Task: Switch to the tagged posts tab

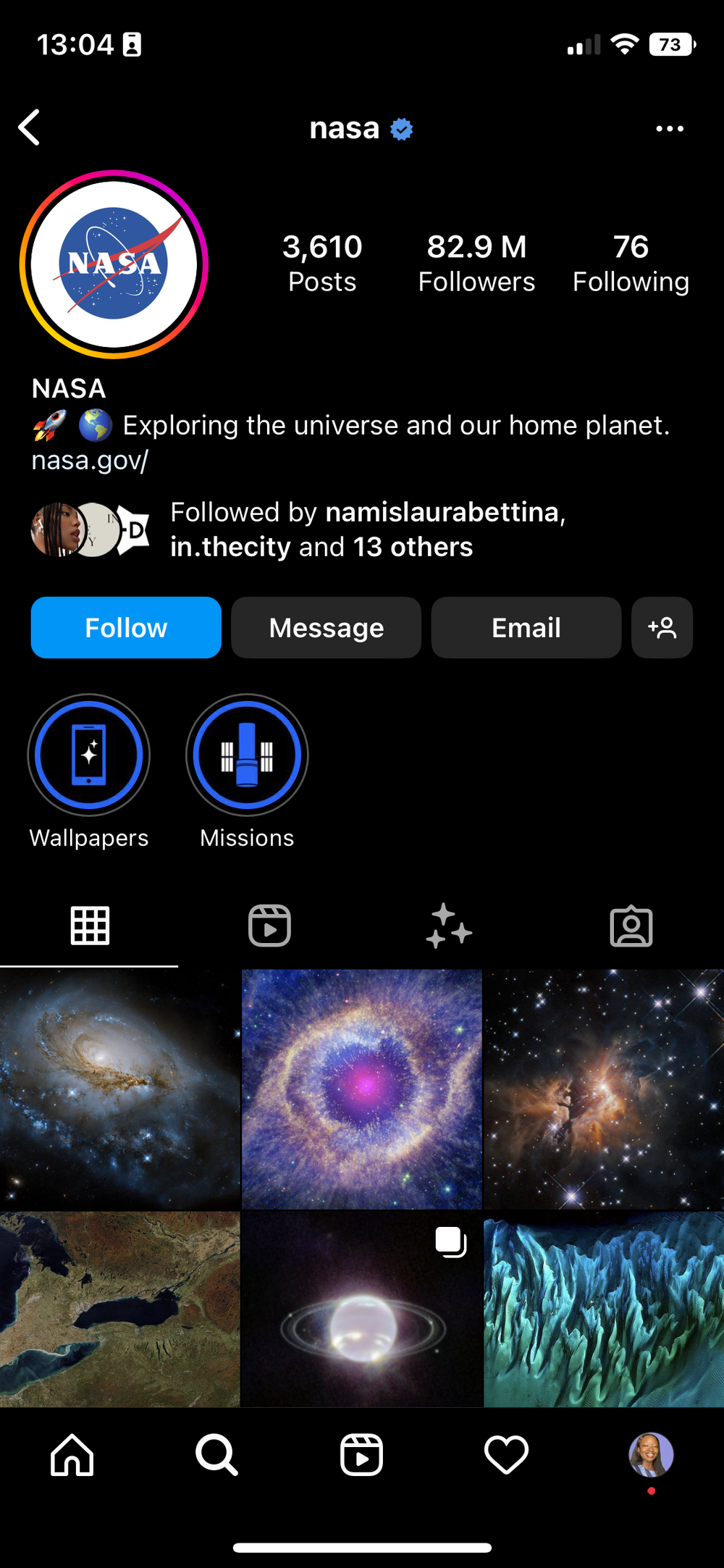Action: pyautogui.click(x=631, y=925)
